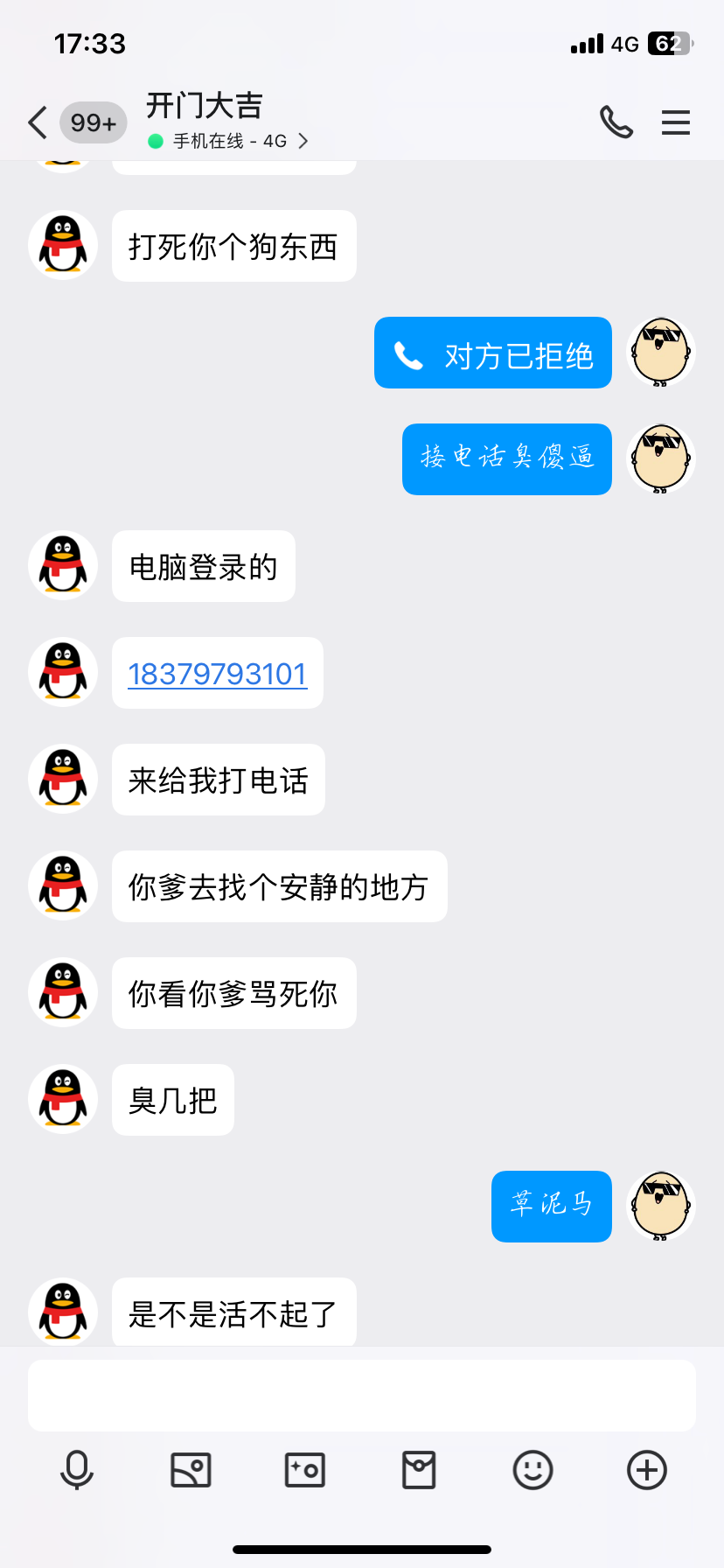The image size is (724, 1568).
Task: Open the penguin avatar next to 电脑登录的
Action: click(63, 566)
